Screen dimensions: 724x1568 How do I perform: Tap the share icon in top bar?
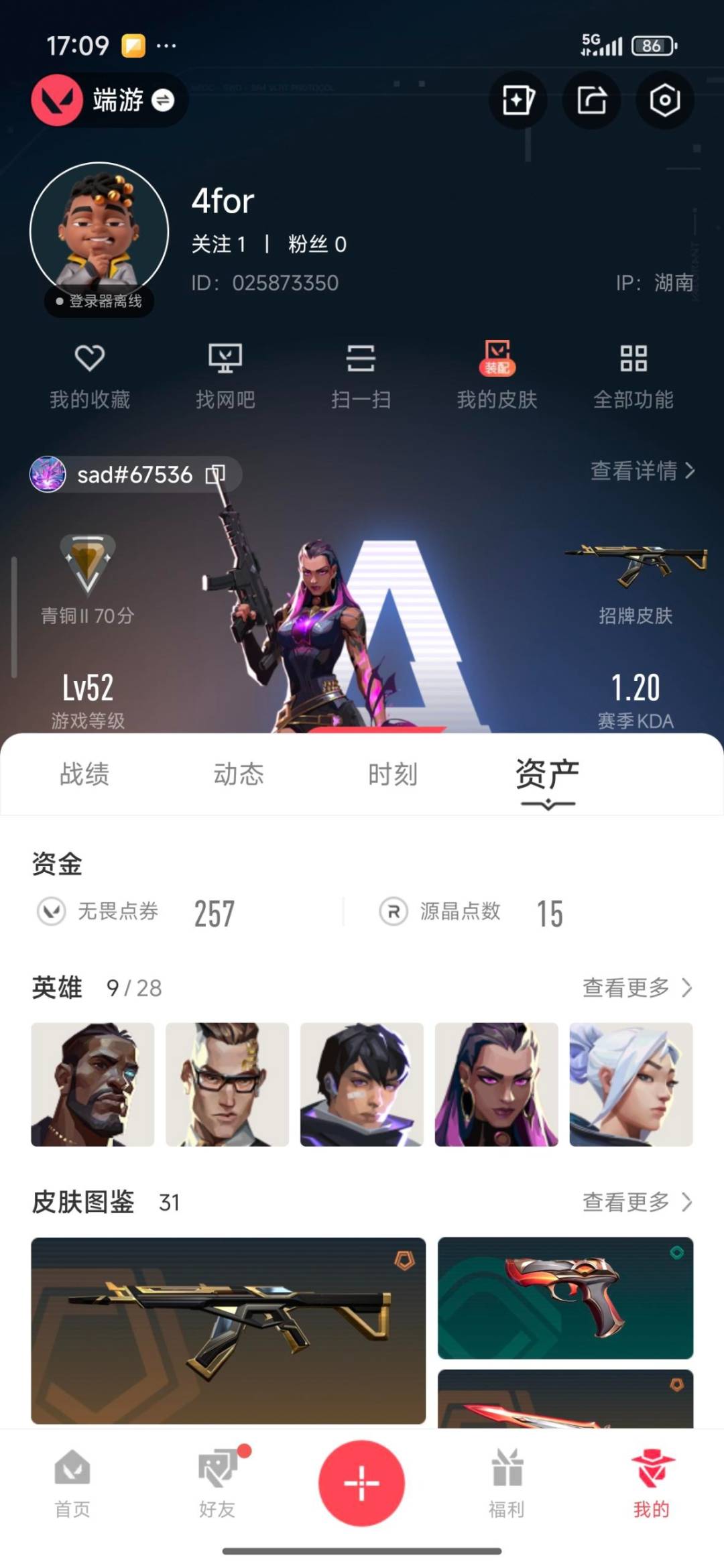pyautogui.click(x=591, y=101)
